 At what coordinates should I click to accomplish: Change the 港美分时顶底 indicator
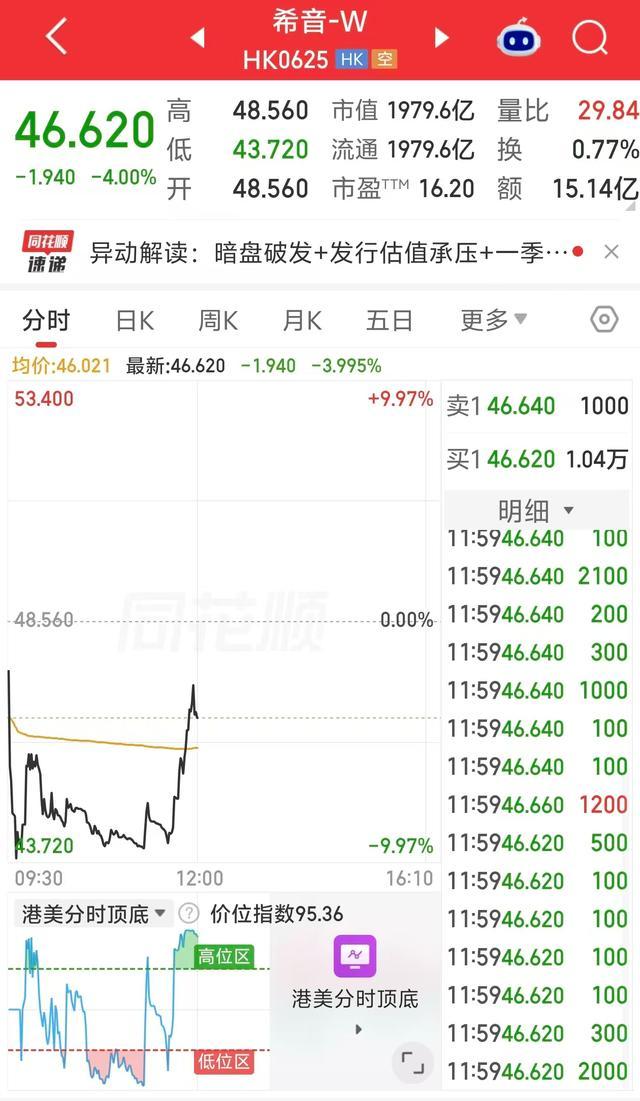(93, 914)
